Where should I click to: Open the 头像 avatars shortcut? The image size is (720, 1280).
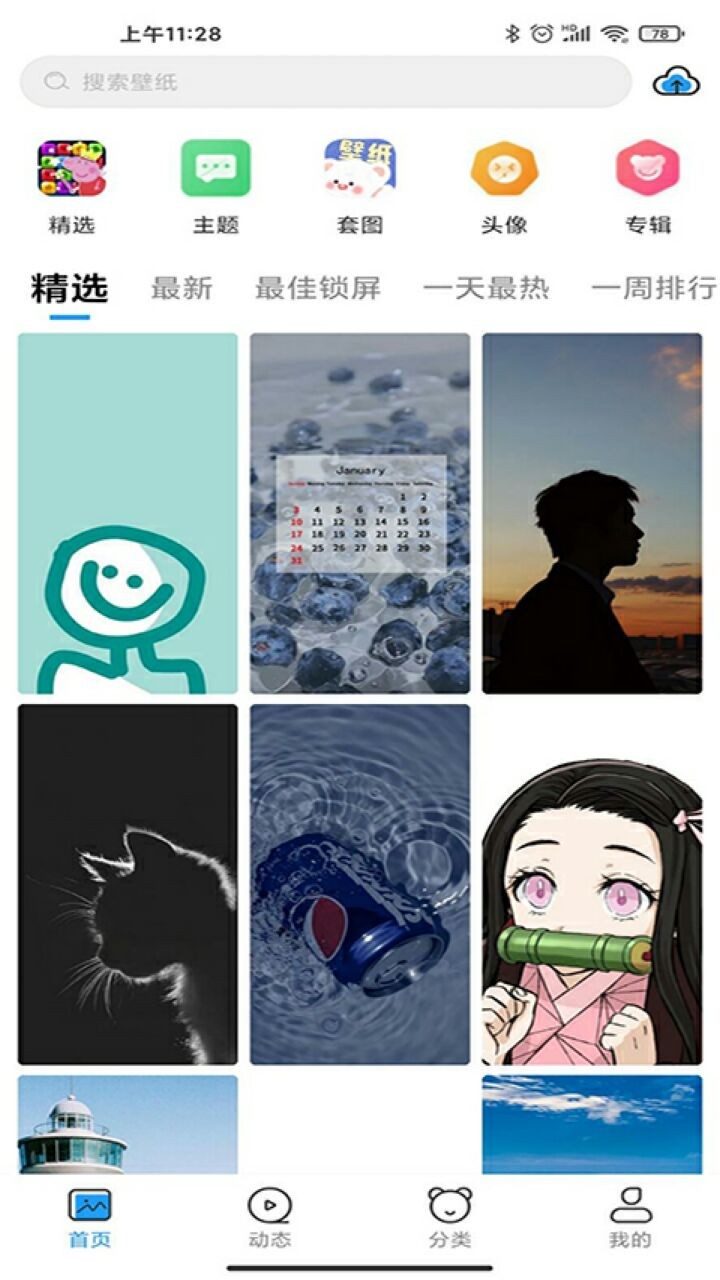(x=504, y=169)
